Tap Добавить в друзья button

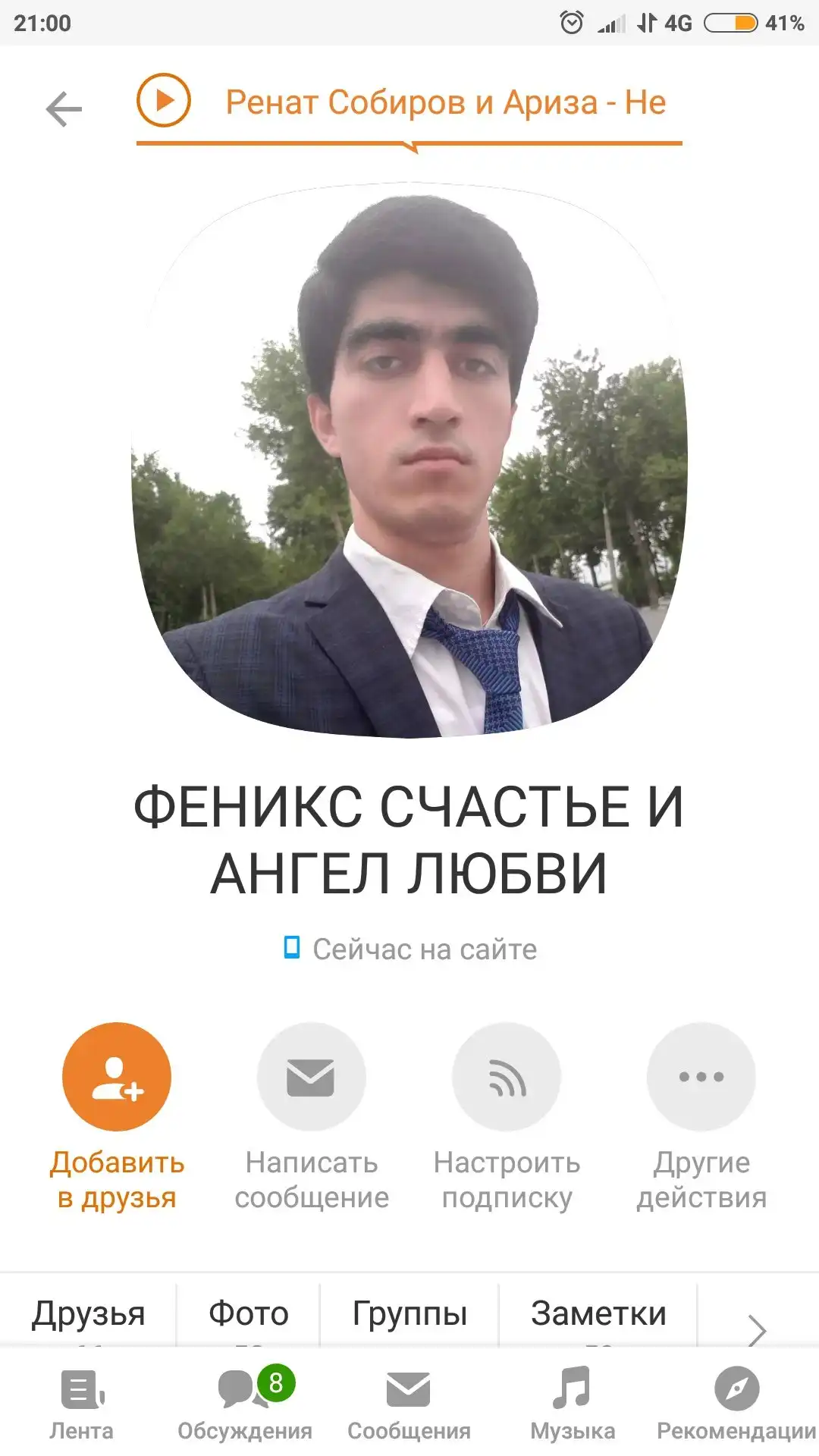117,1077
